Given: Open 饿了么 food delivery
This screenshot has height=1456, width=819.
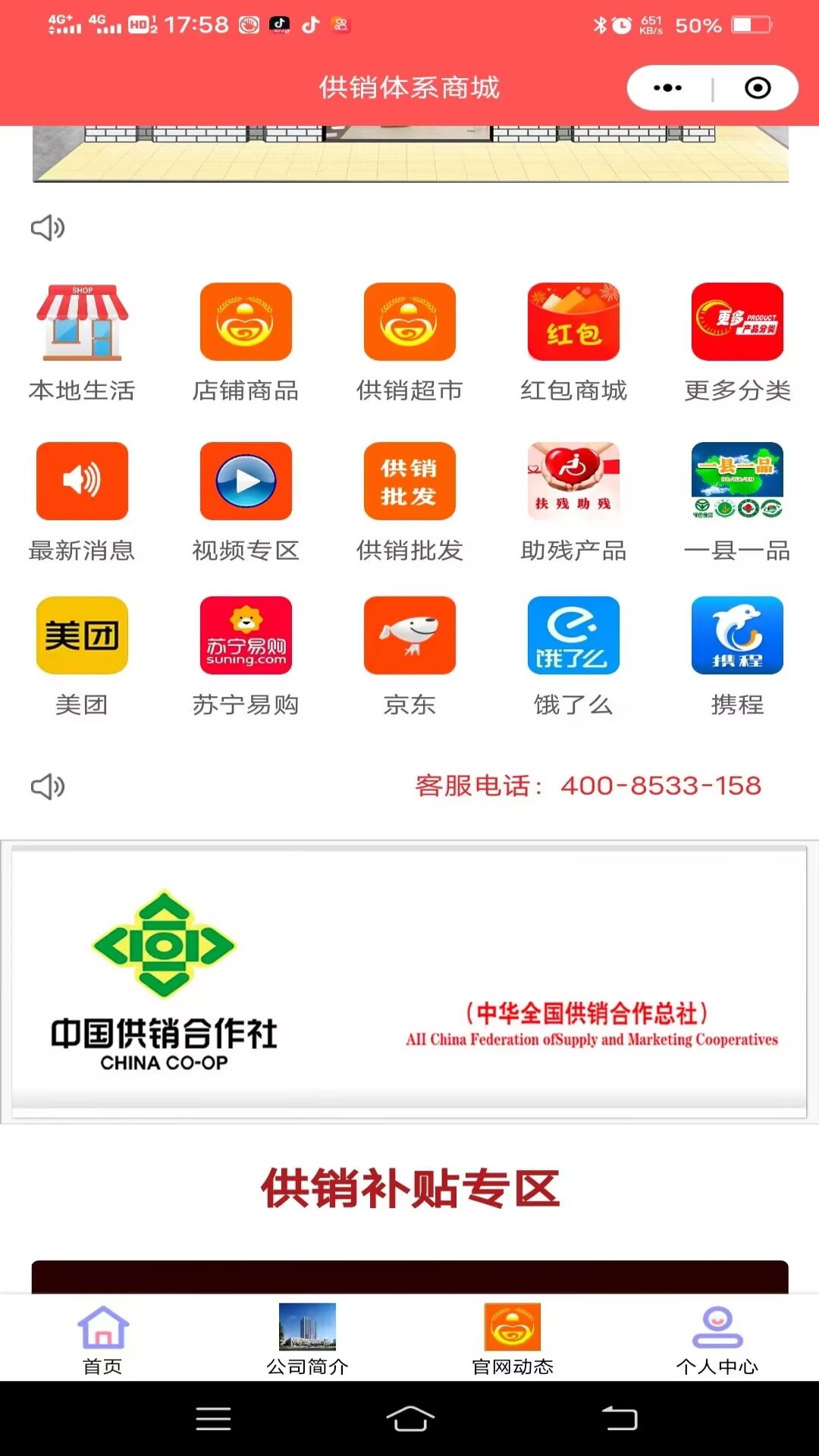Looking at the screenshot, I should click(x=573, y=635).
